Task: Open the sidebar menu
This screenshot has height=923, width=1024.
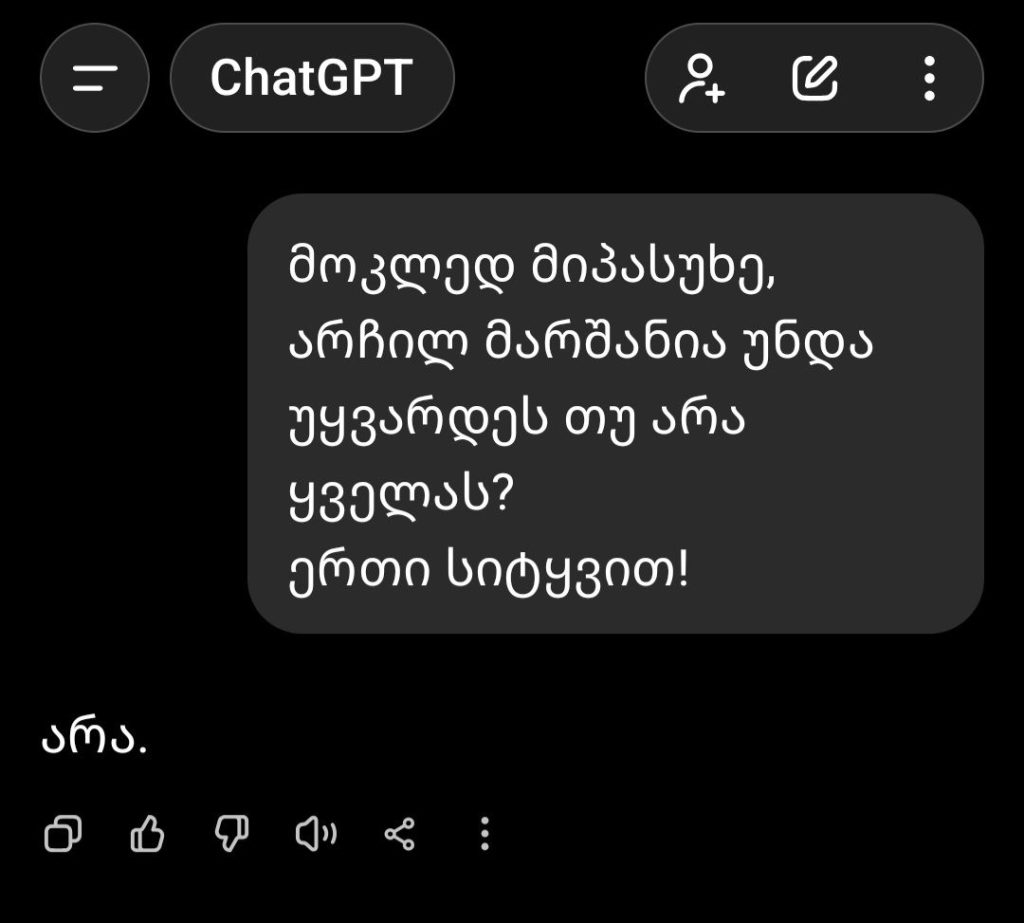Action: click(95, 77)
